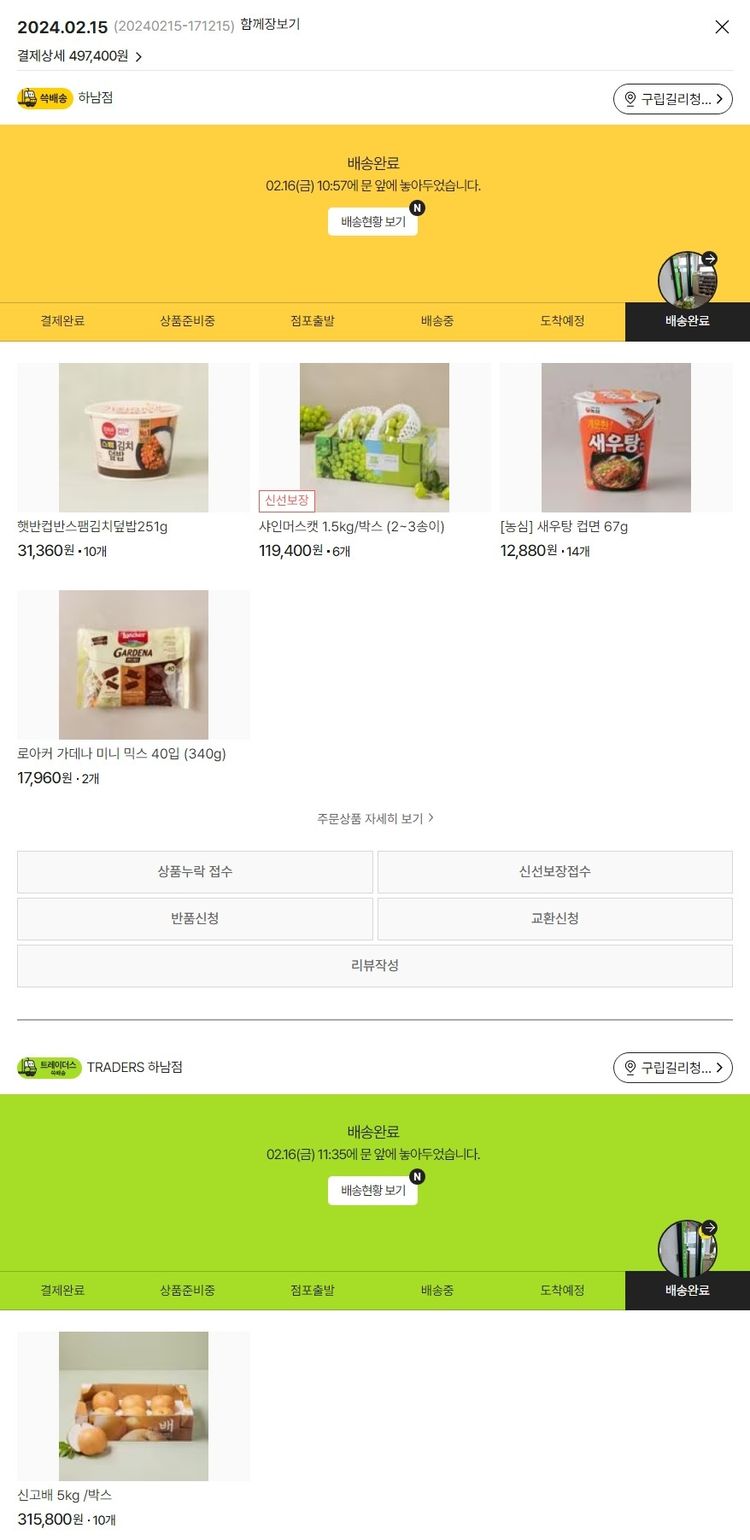This screenshot has width=750, height=1540.
Task: Open 결제상세 497,400원 payment details
Action: pos(80,56)
